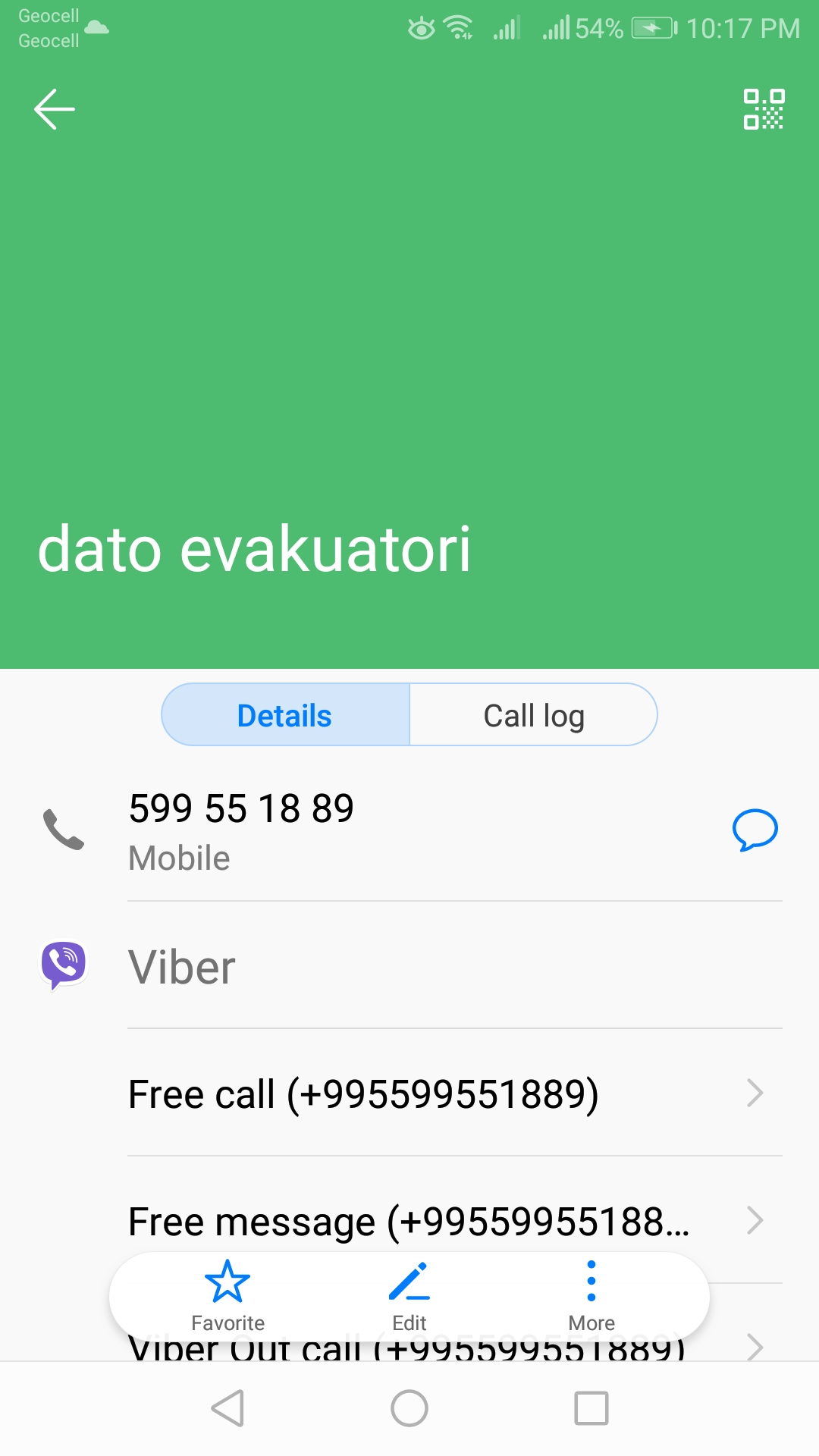
Task: Select the Details tab
Action: [285, 715]
